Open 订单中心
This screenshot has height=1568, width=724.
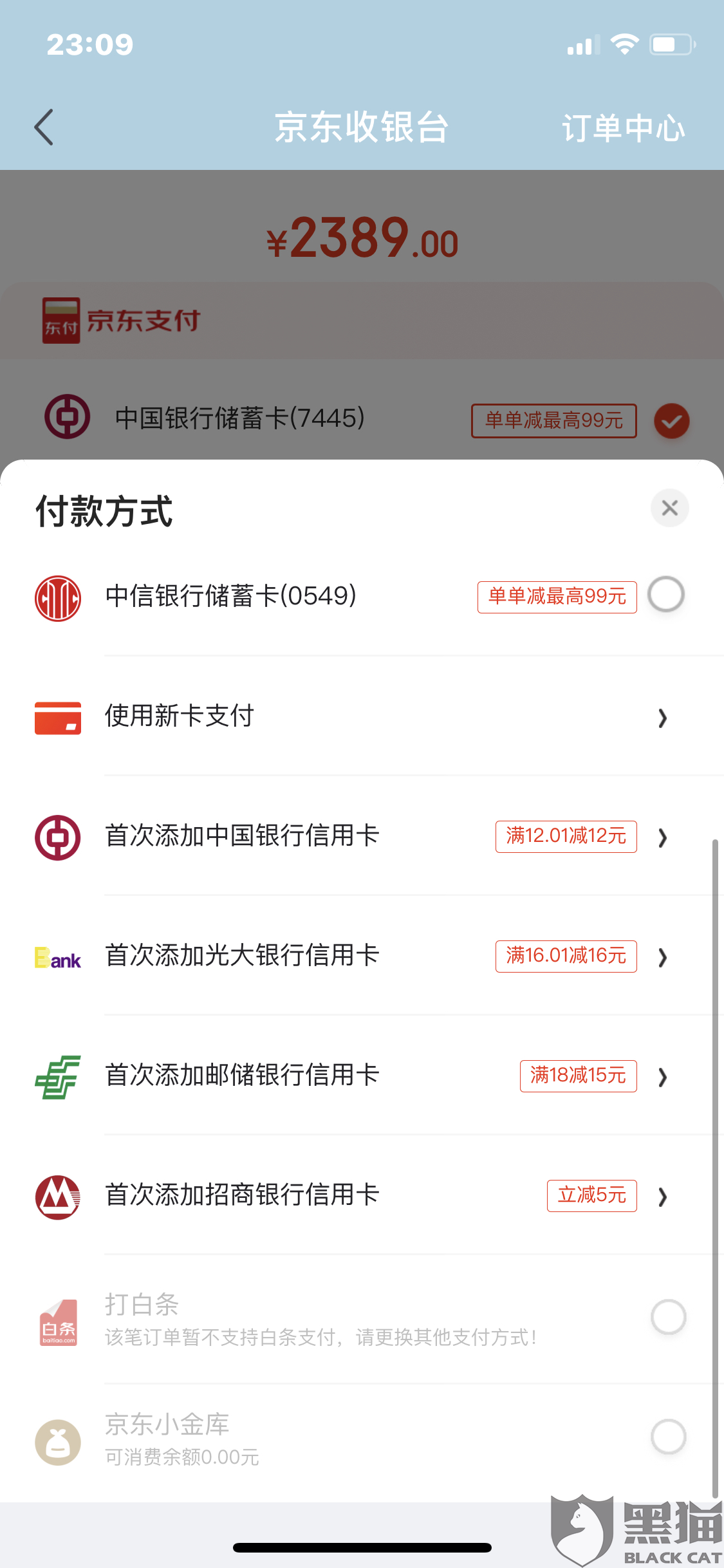[623, 128]
